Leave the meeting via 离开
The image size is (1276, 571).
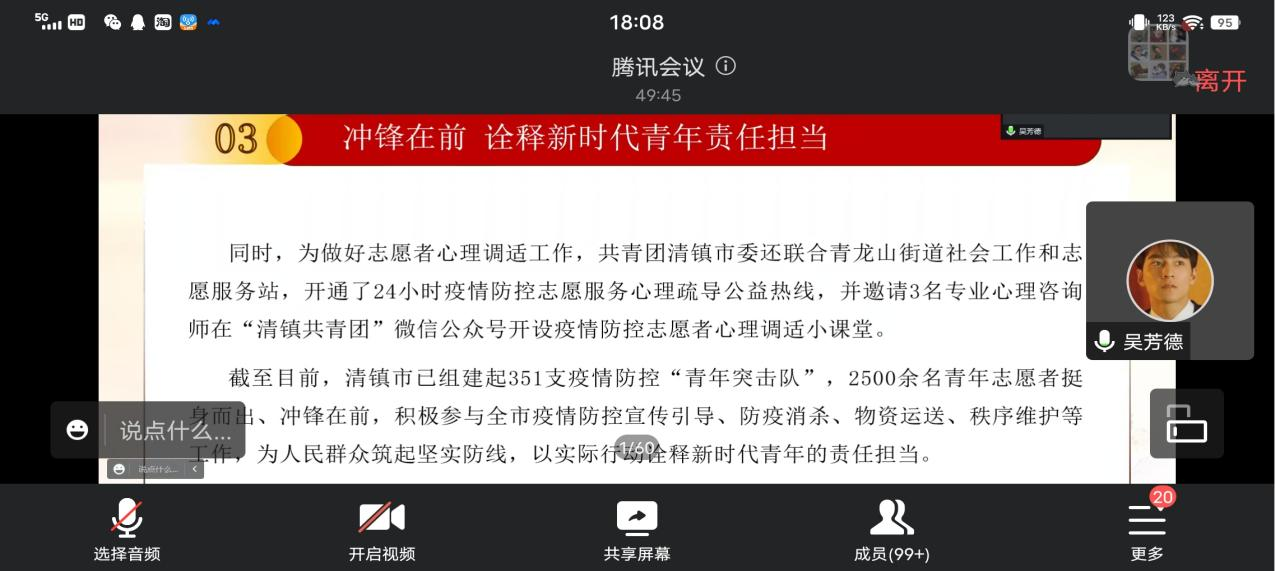pyautogui.click(x=1220, y=81)
